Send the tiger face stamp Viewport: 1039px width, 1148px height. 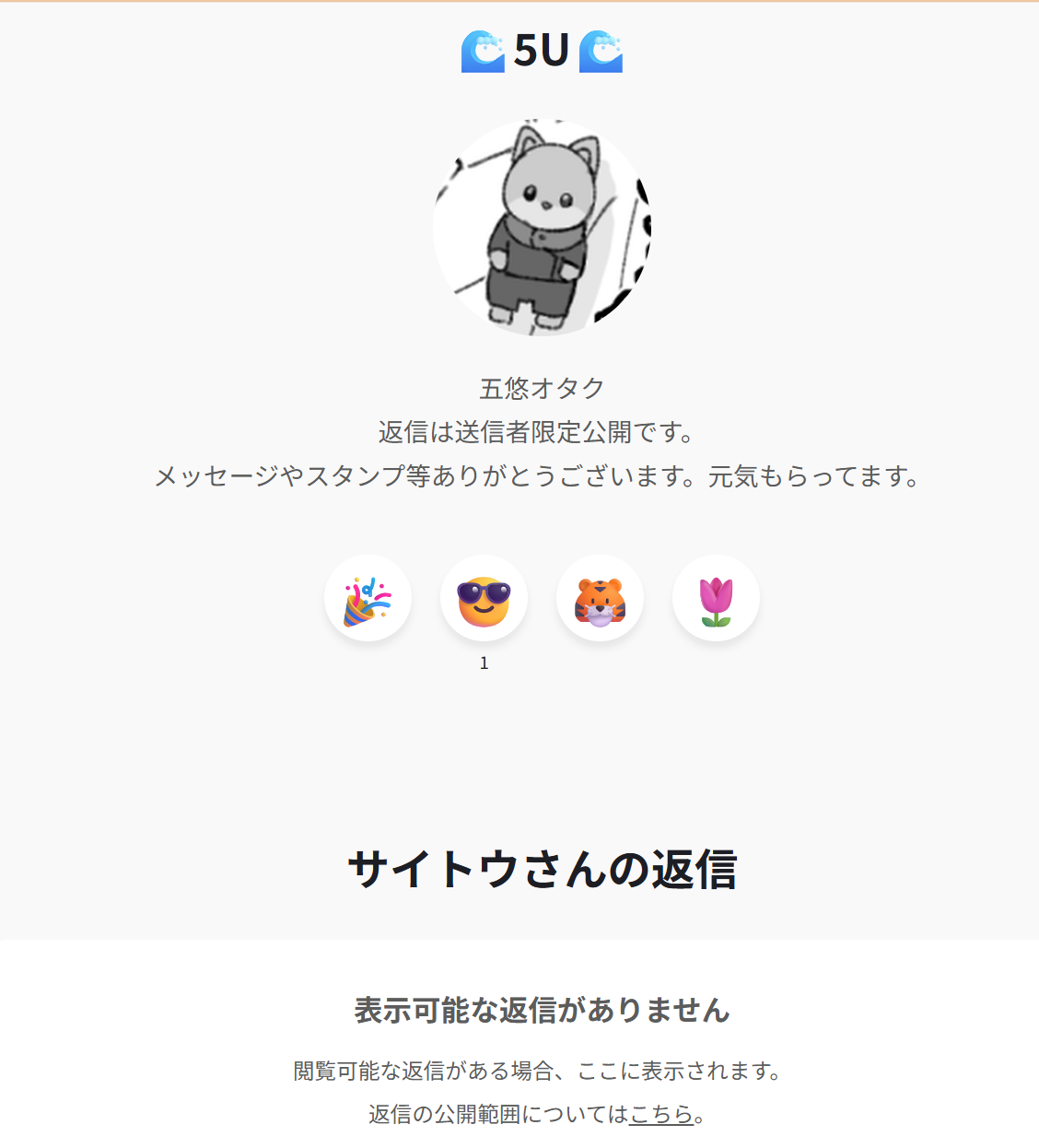pos(600,599)
